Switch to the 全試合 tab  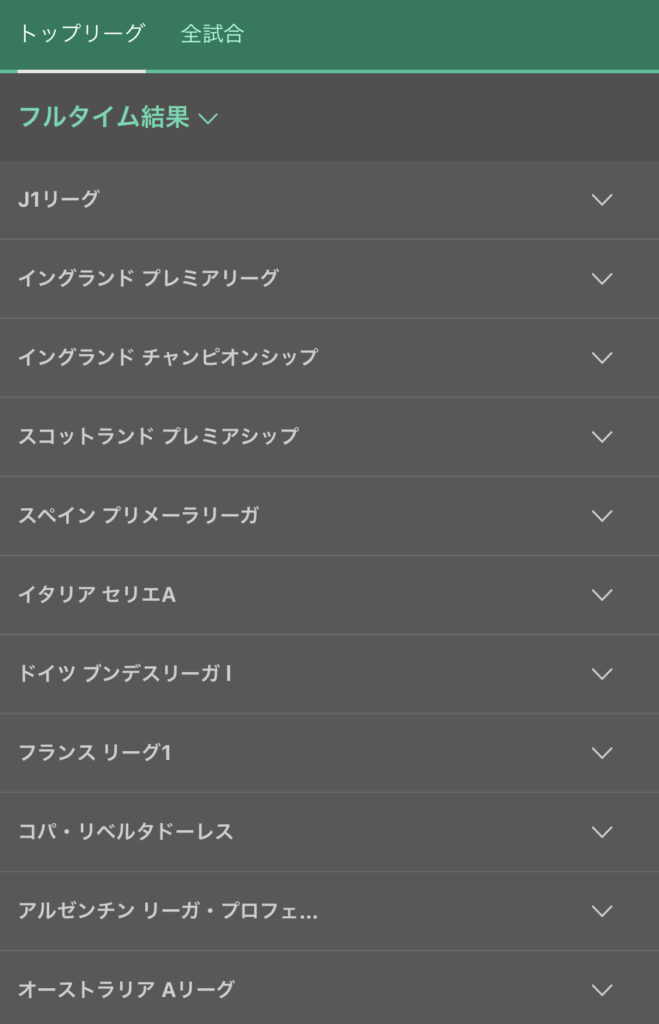point(212,34)
